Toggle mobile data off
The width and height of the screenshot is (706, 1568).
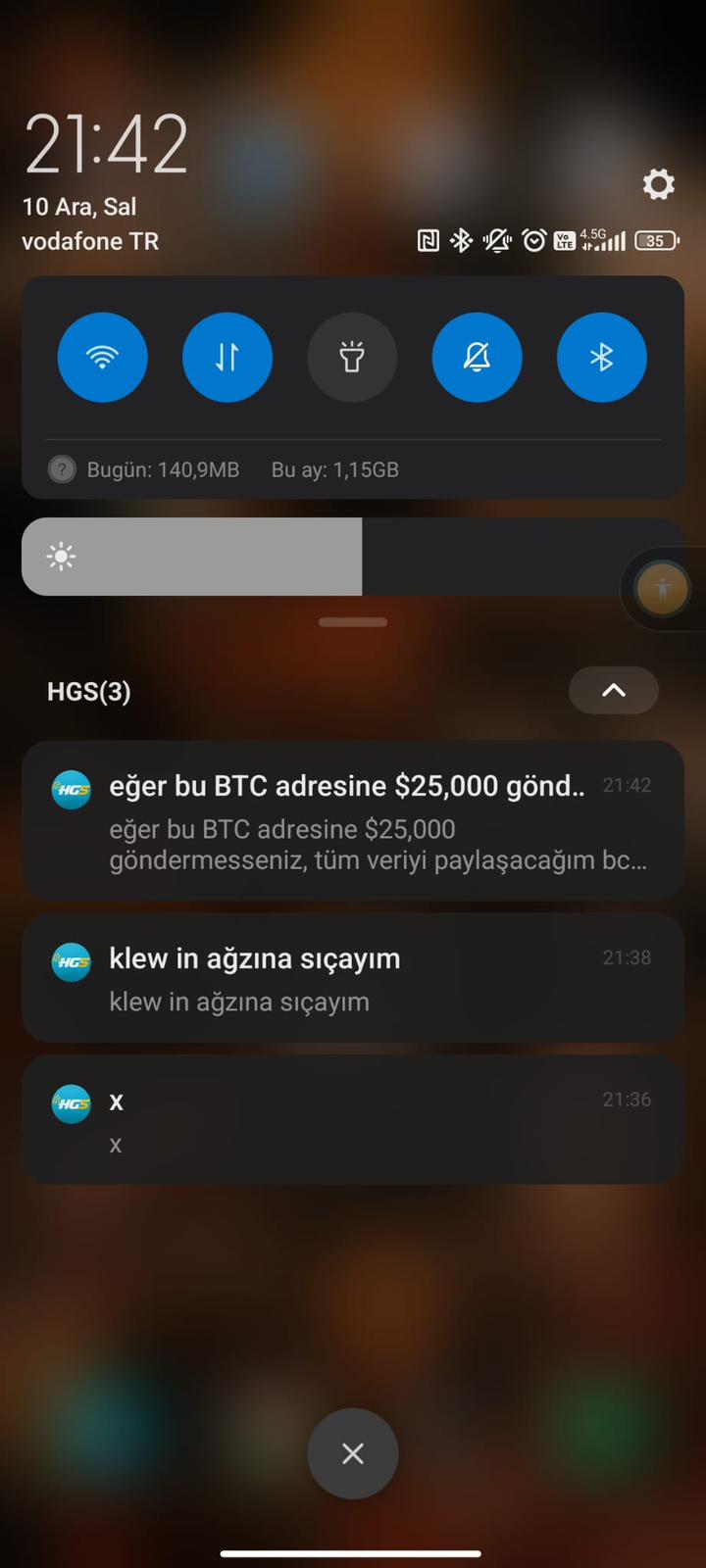tap(227, 358)
